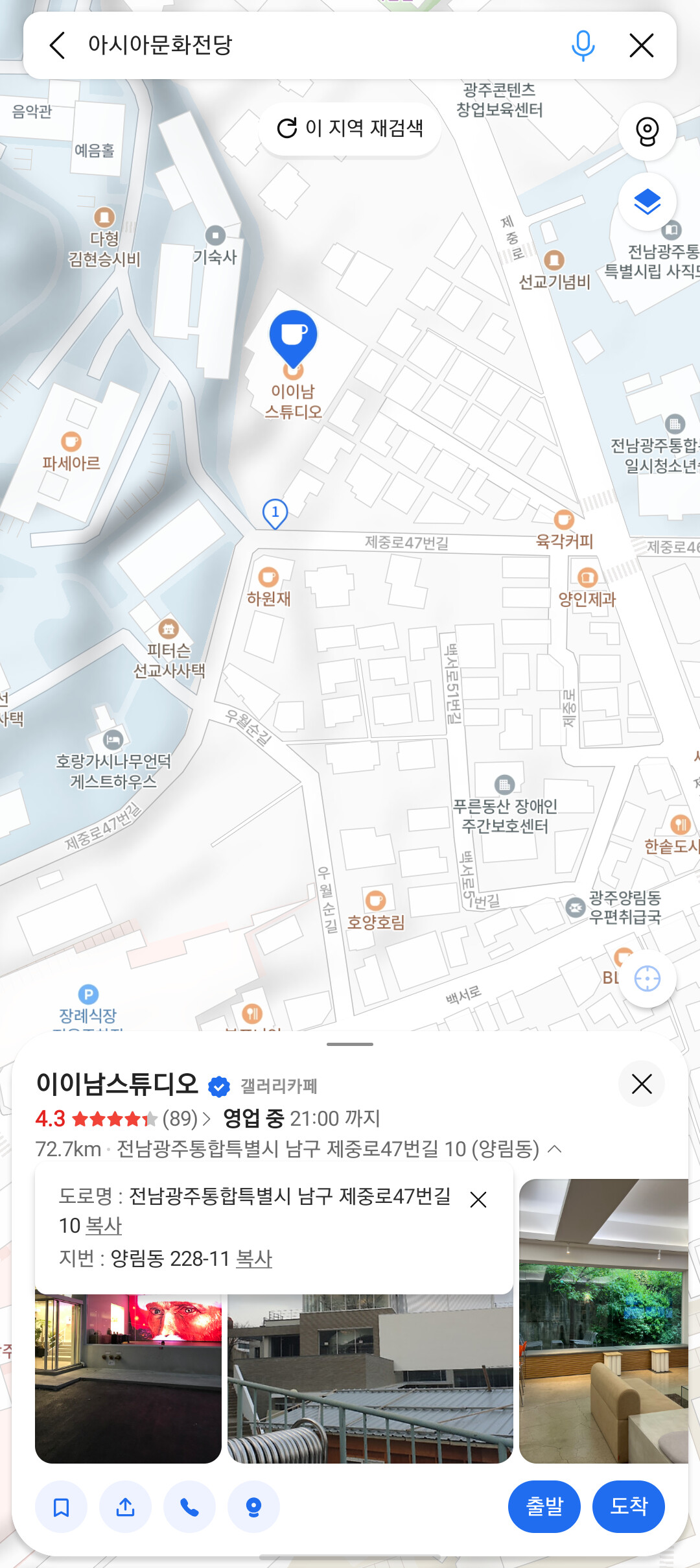
Task: Go back using the search bar arrow
Action: click(58, 45)
